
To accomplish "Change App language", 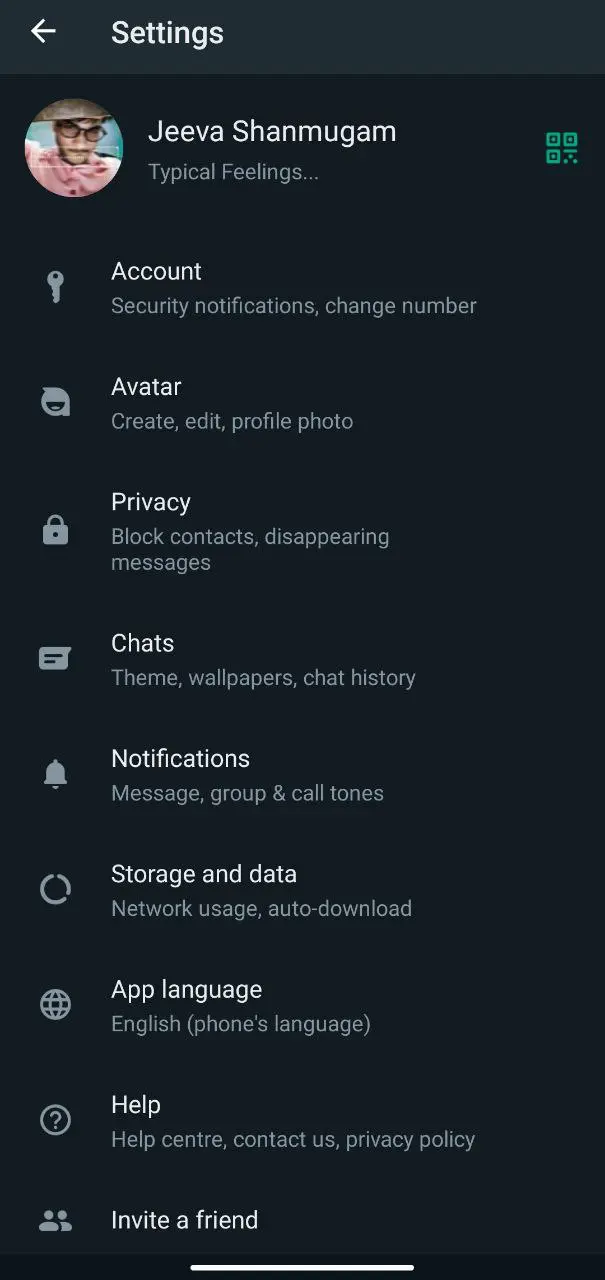I will (x=240, y=1006).
